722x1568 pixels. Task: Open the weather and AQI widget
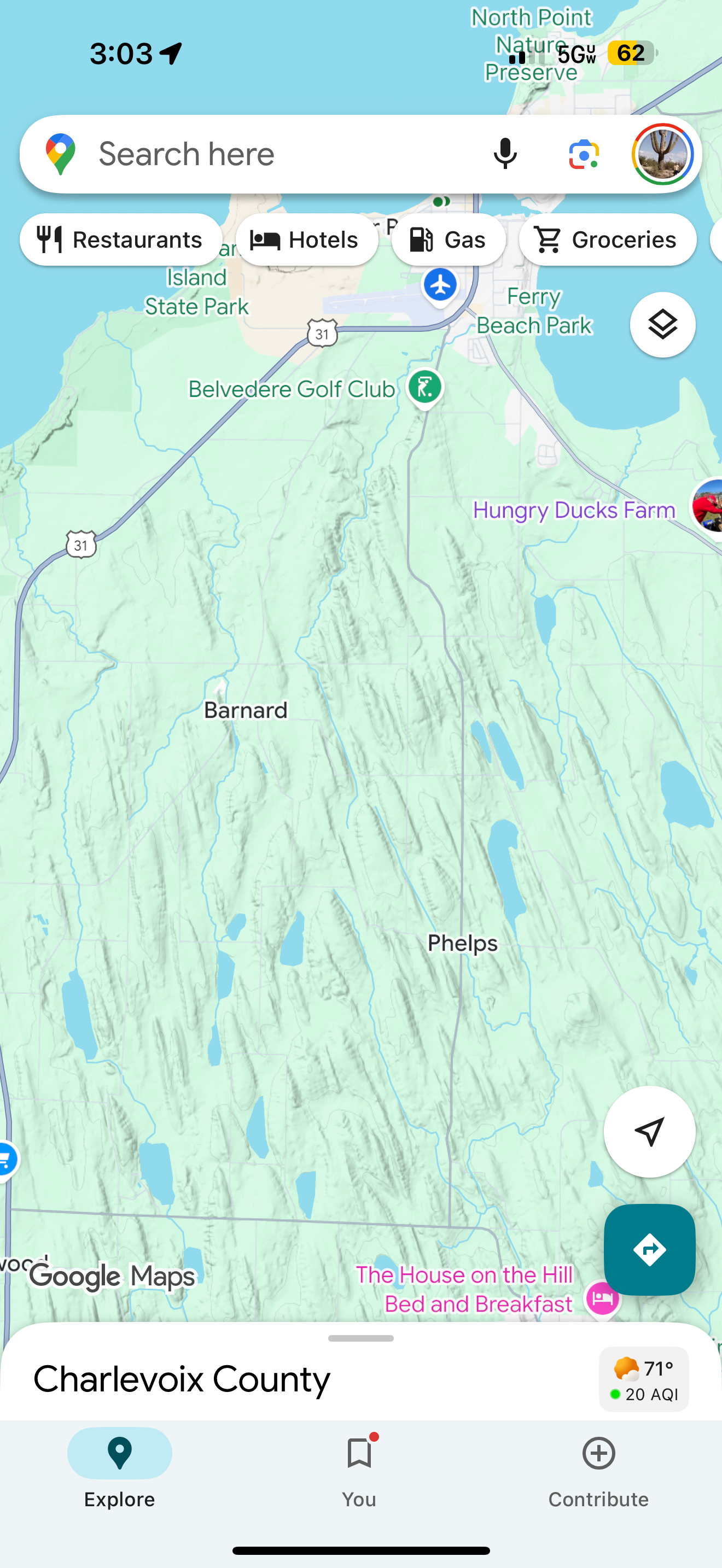643,1379
